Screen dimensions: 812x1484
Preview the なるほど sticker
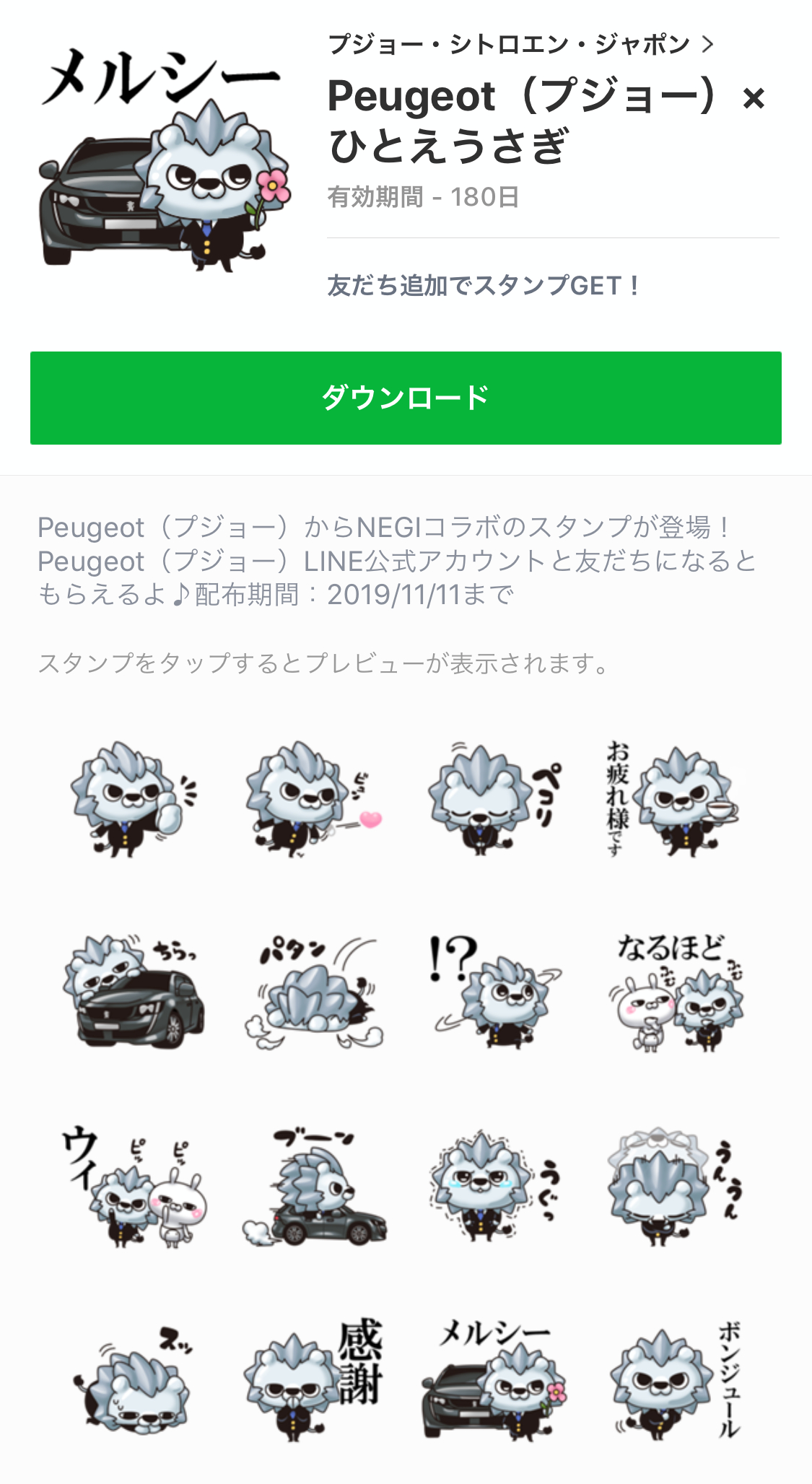(x=675, y=992)
